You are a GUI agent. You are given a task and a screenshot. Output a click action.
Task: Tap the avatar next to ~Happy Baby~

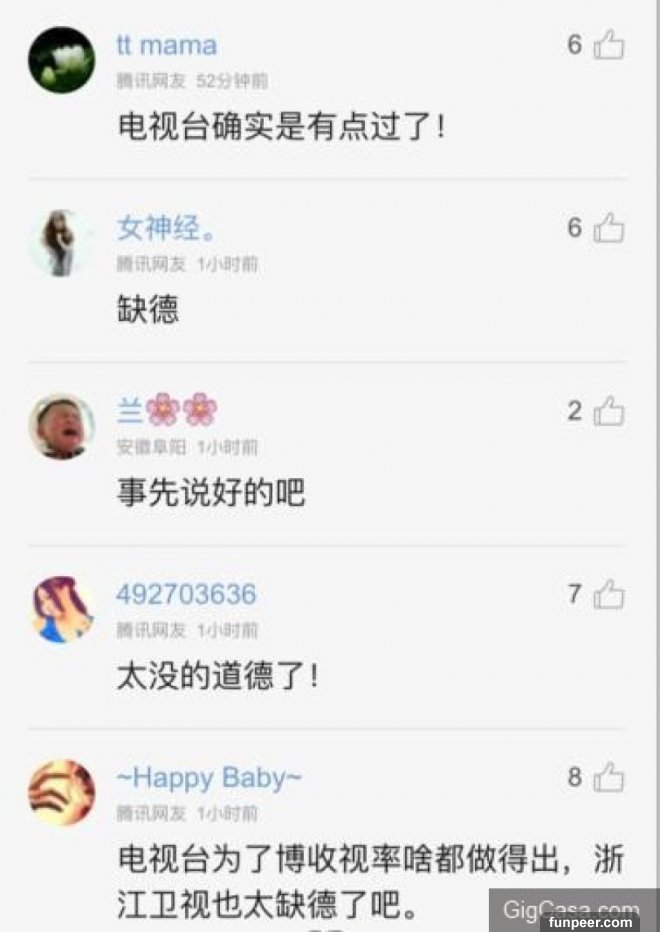pyautogui.click(x=61, y=792)
